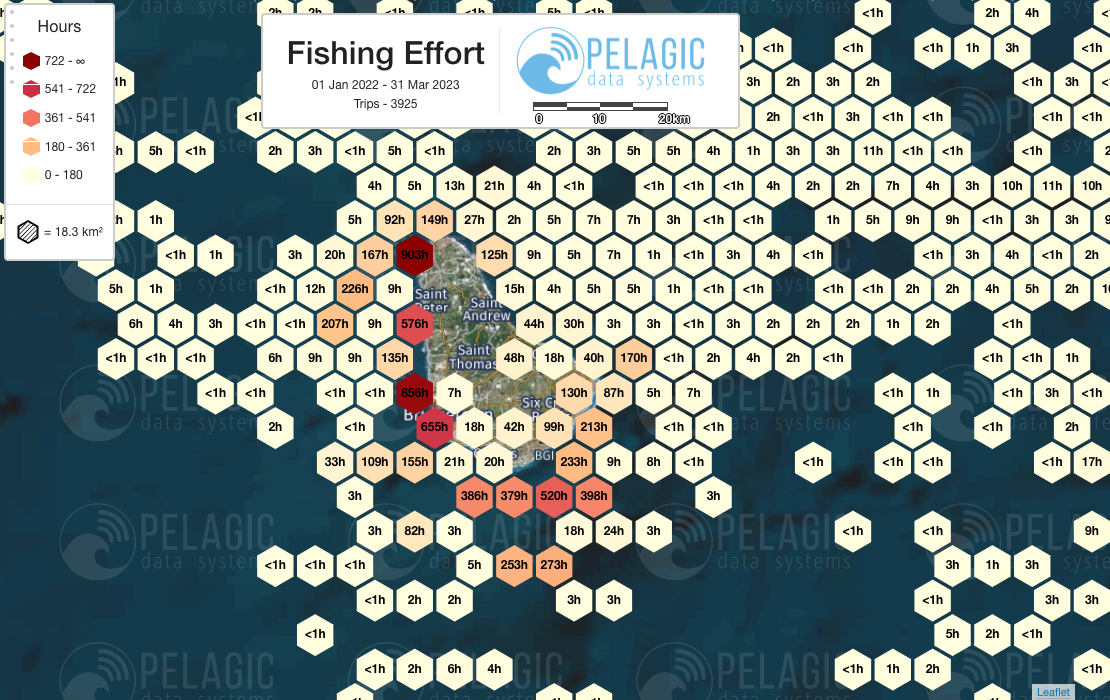Tap the 273h hexagon cell
This screenshot has height=700, width=1110.
point(554,565)
